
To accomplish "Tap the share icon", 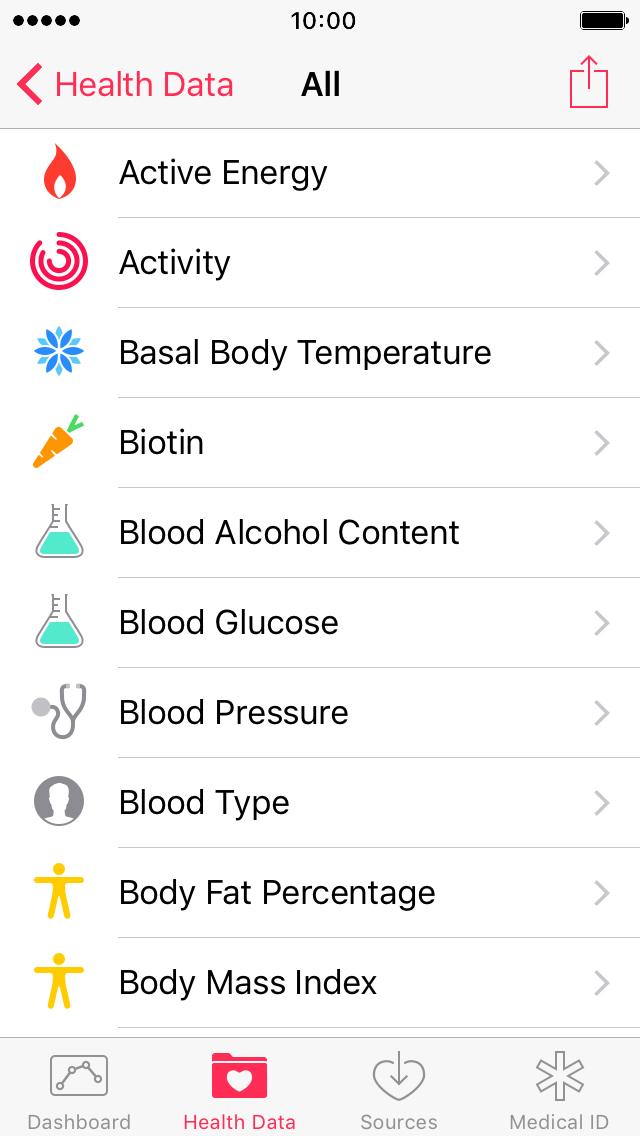I will (x=589, y=82).
